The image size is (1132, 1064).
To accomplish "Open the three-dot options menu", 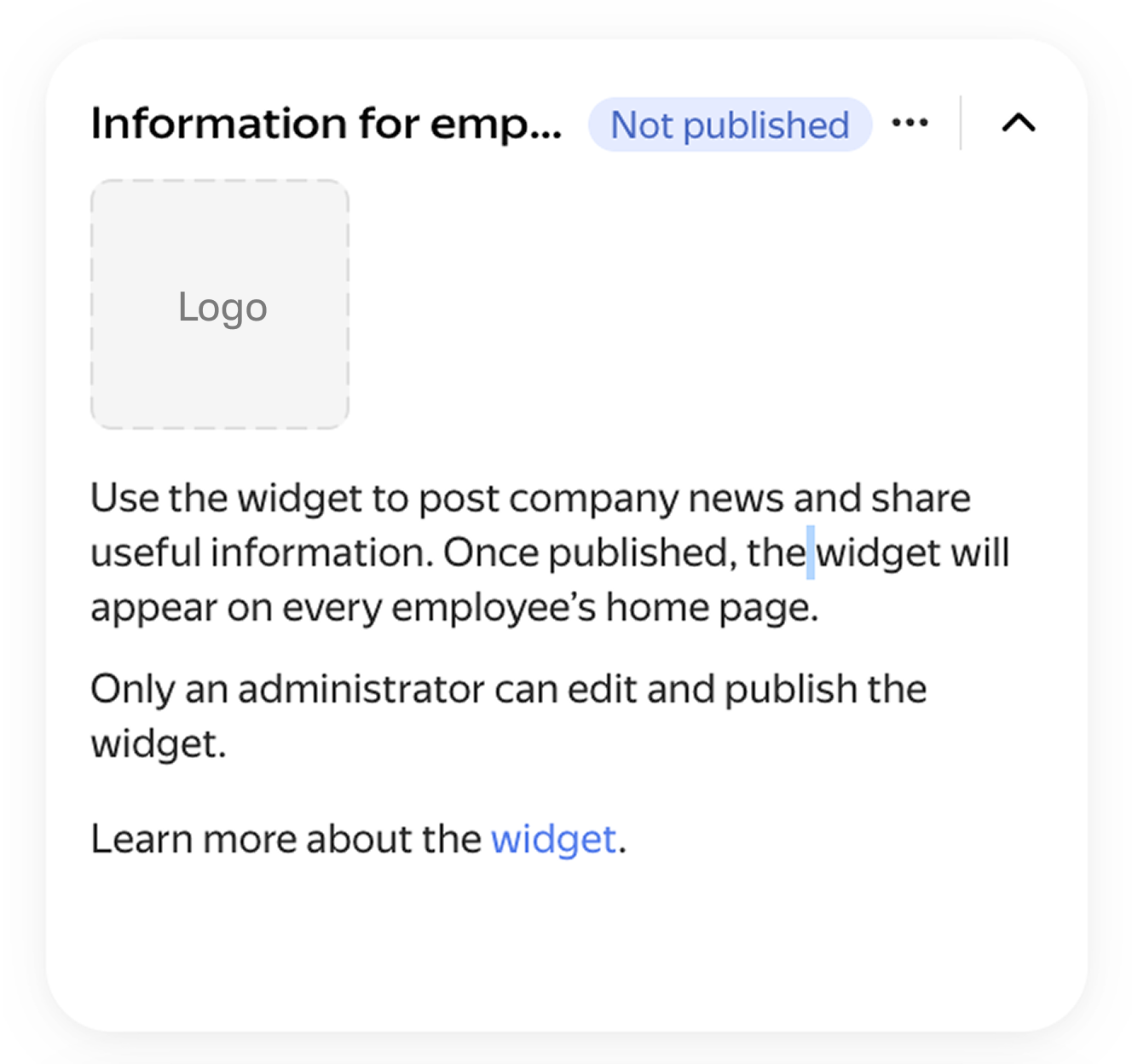I will coord(910,124).
